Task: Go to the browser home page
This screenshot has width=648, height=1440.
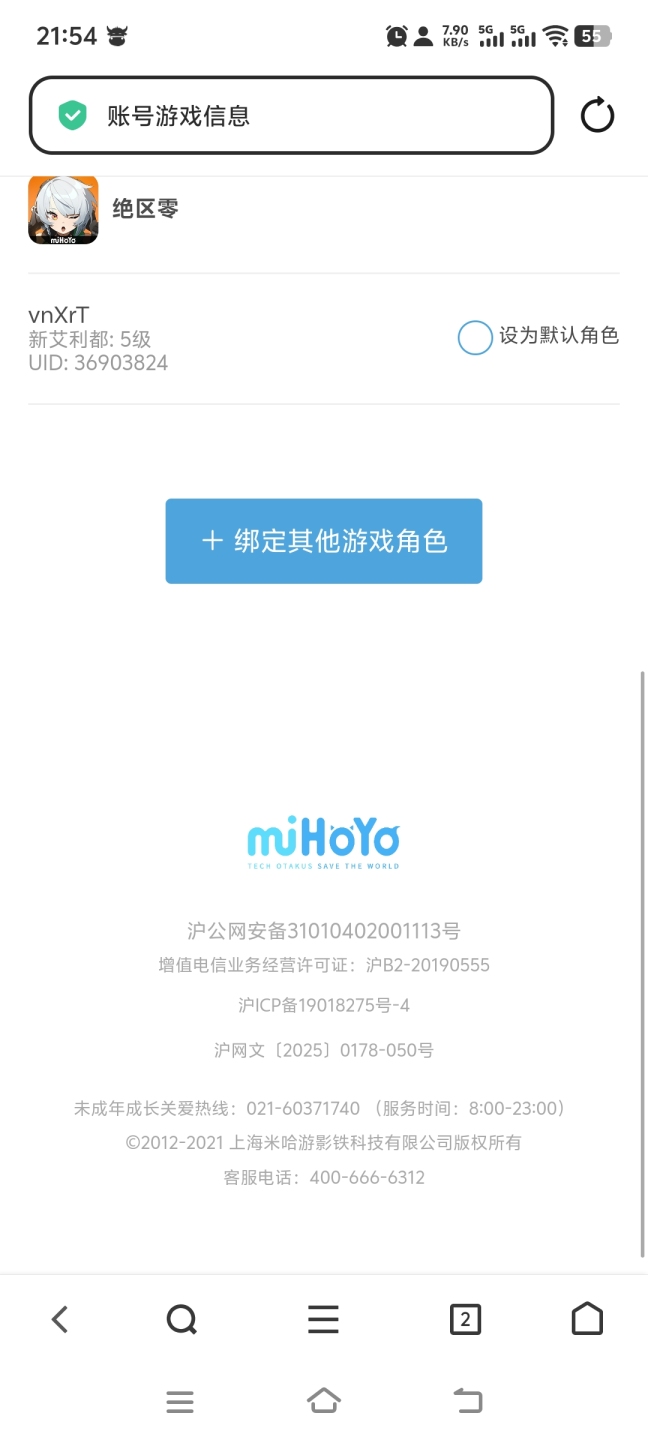Action: coord(587,1319)
